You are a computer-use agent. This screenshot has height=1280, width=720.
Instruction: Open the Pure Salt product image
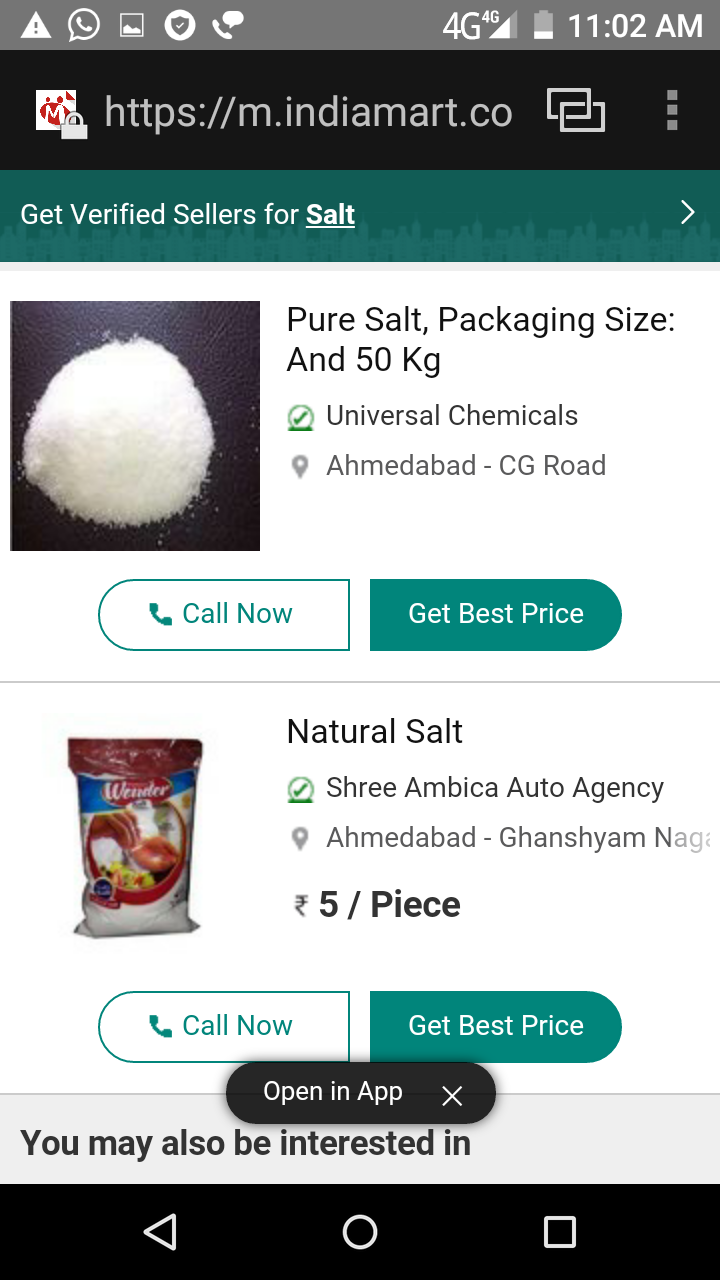click(x=135, y=426)
